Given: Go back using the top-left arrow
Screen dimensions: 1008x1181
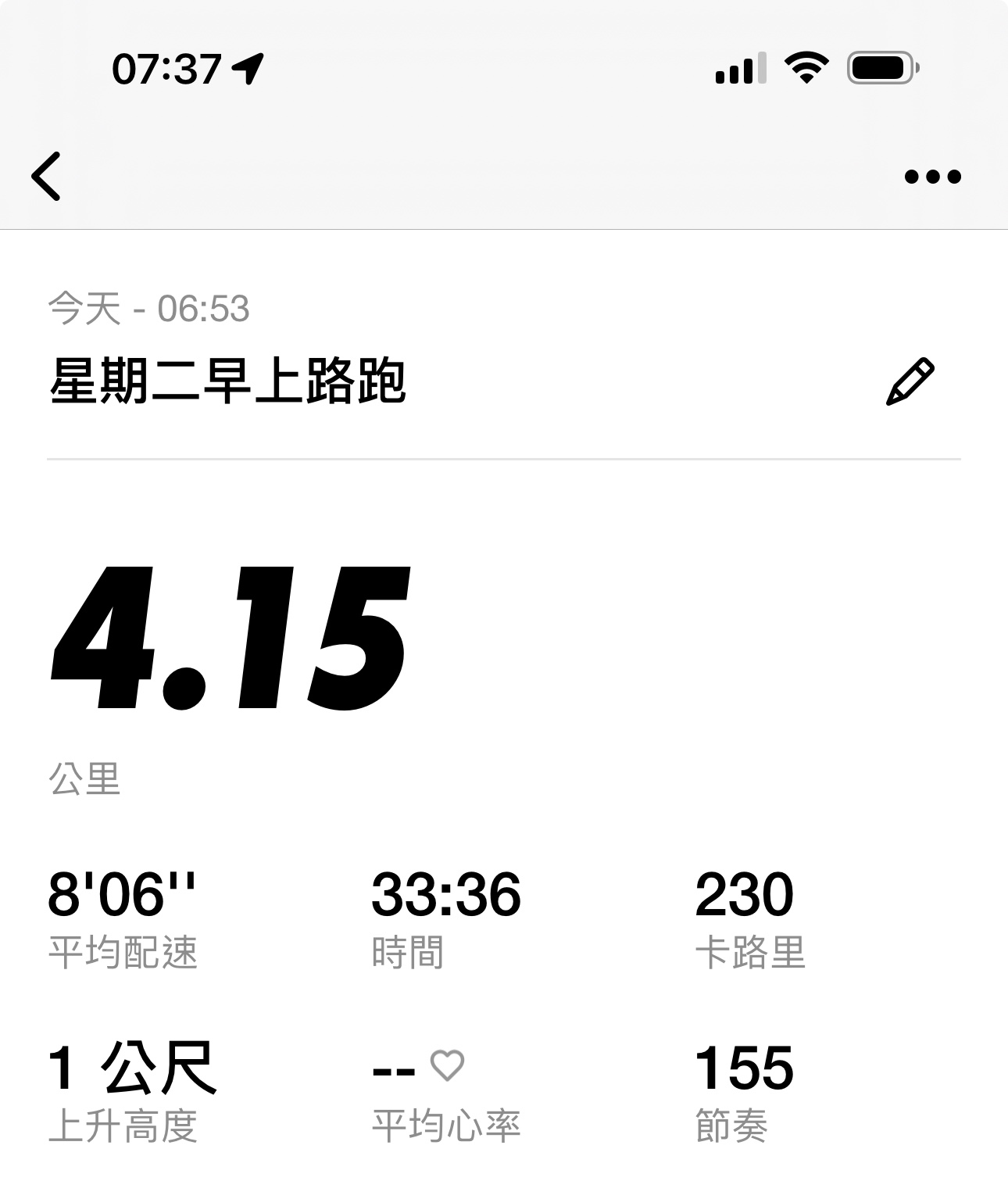Looking at the screenshot, I should [x=46, y=176].
